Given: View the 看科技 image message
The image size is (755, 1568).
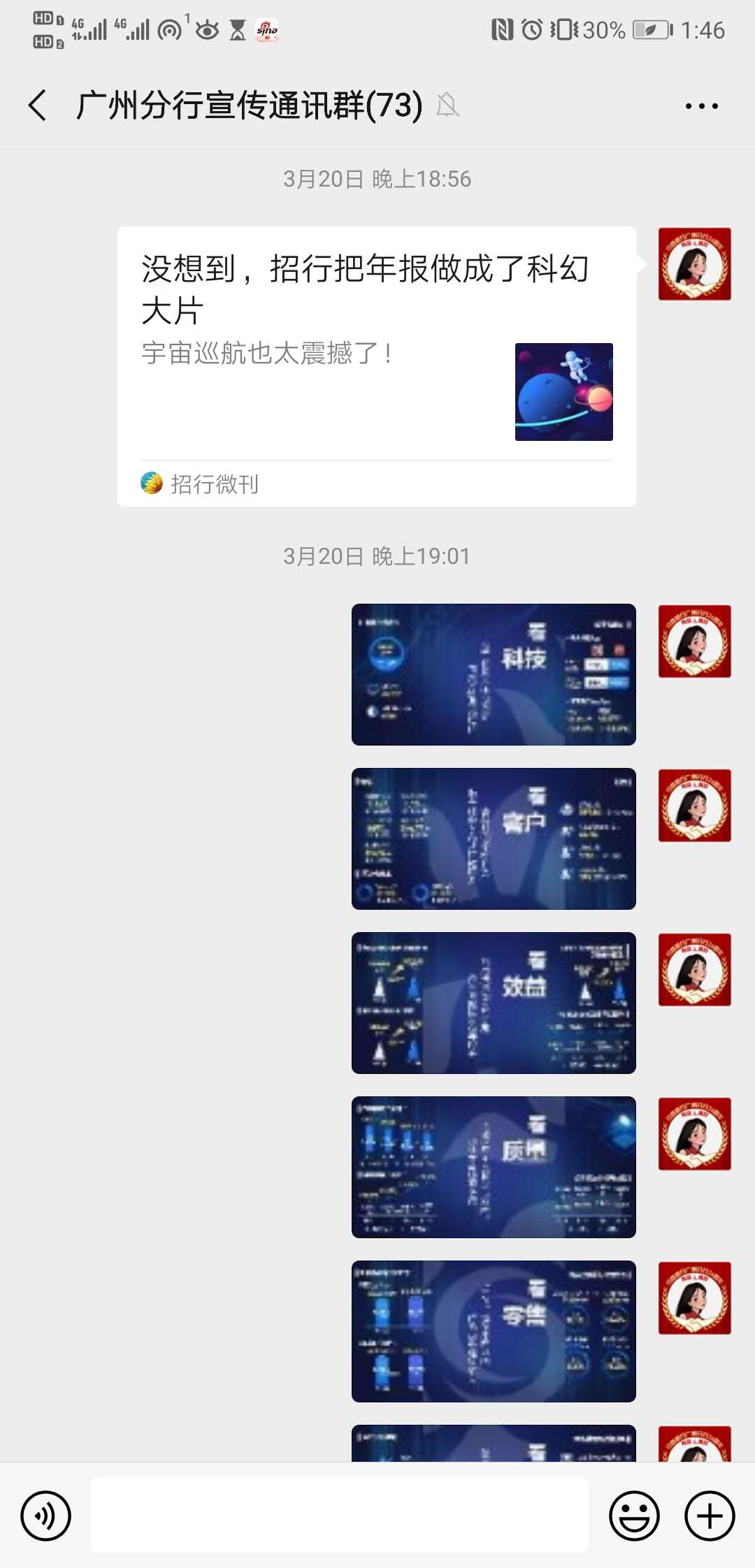Looking at the screenshot, I should click(494, 674).
